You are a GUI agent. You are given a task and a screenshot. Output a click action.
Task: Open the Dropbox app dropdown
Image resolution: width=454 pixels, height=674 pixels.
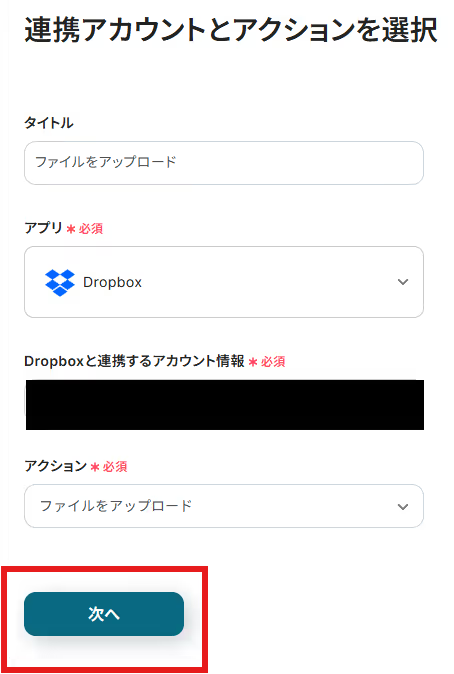(x=224, y=282)
